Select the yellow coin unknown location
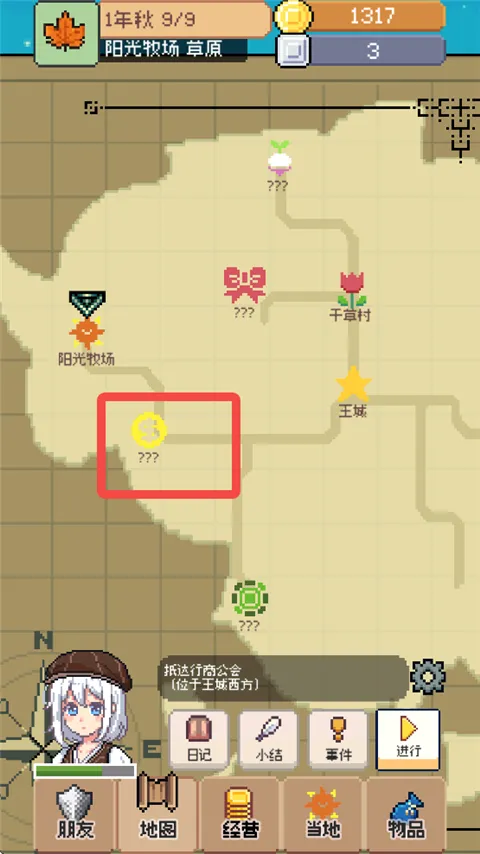The width and height of the screenshot is (480, 854). tap(149, 437)
